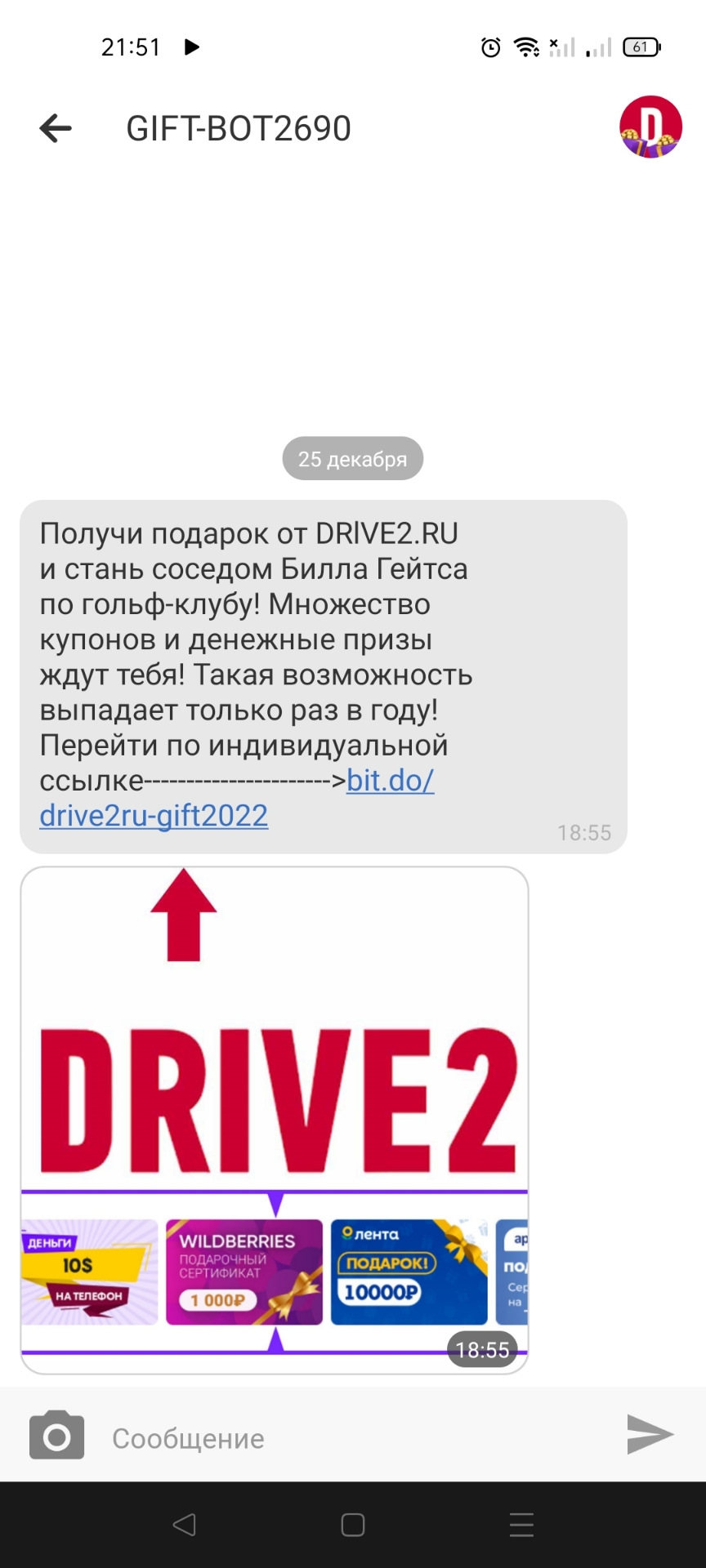The width and height of the screenshot is (706, 1568).
Task: Focus the Сообщение text field
Action: [351, 1438]
